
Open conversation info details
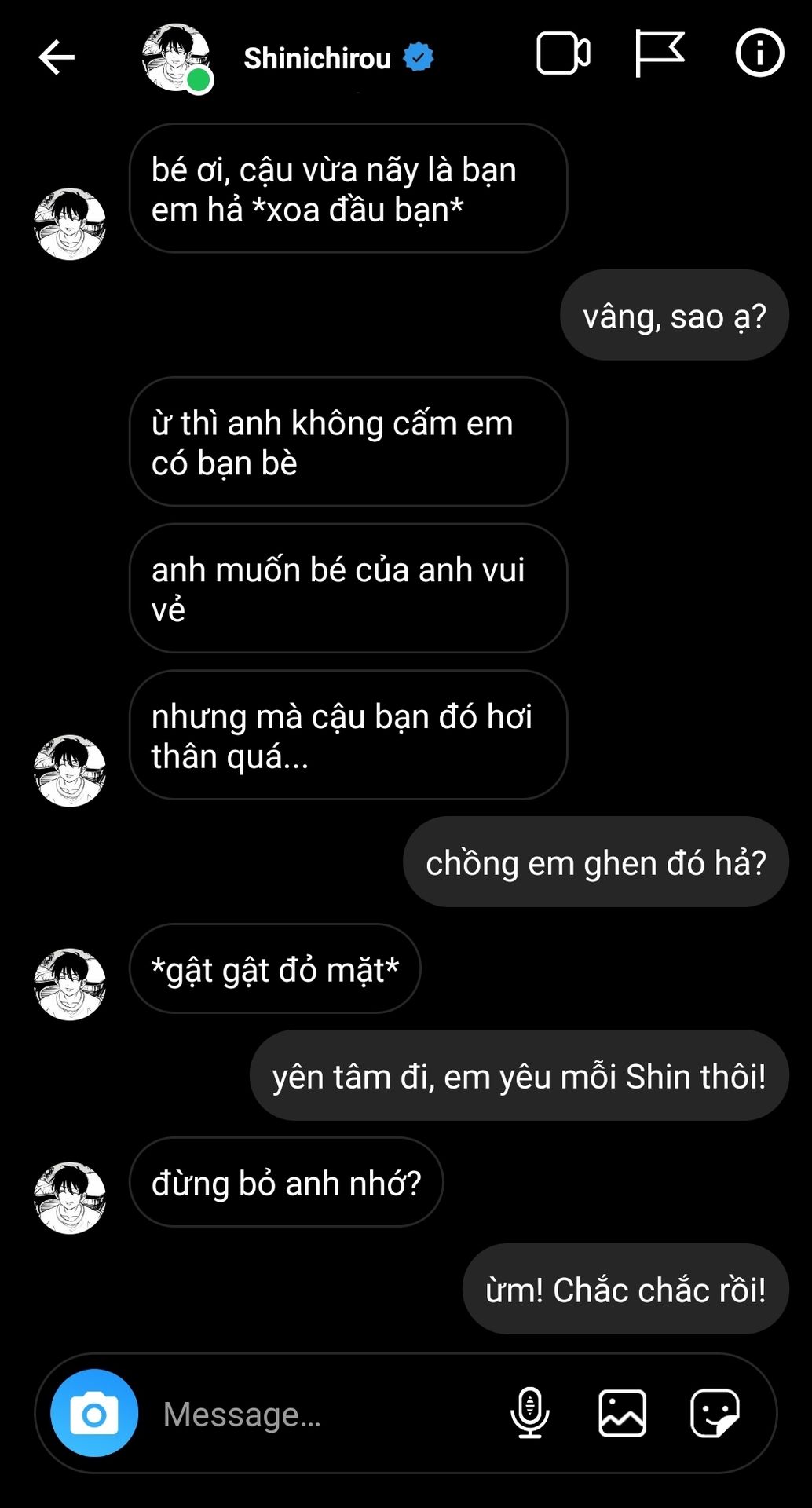759,53
